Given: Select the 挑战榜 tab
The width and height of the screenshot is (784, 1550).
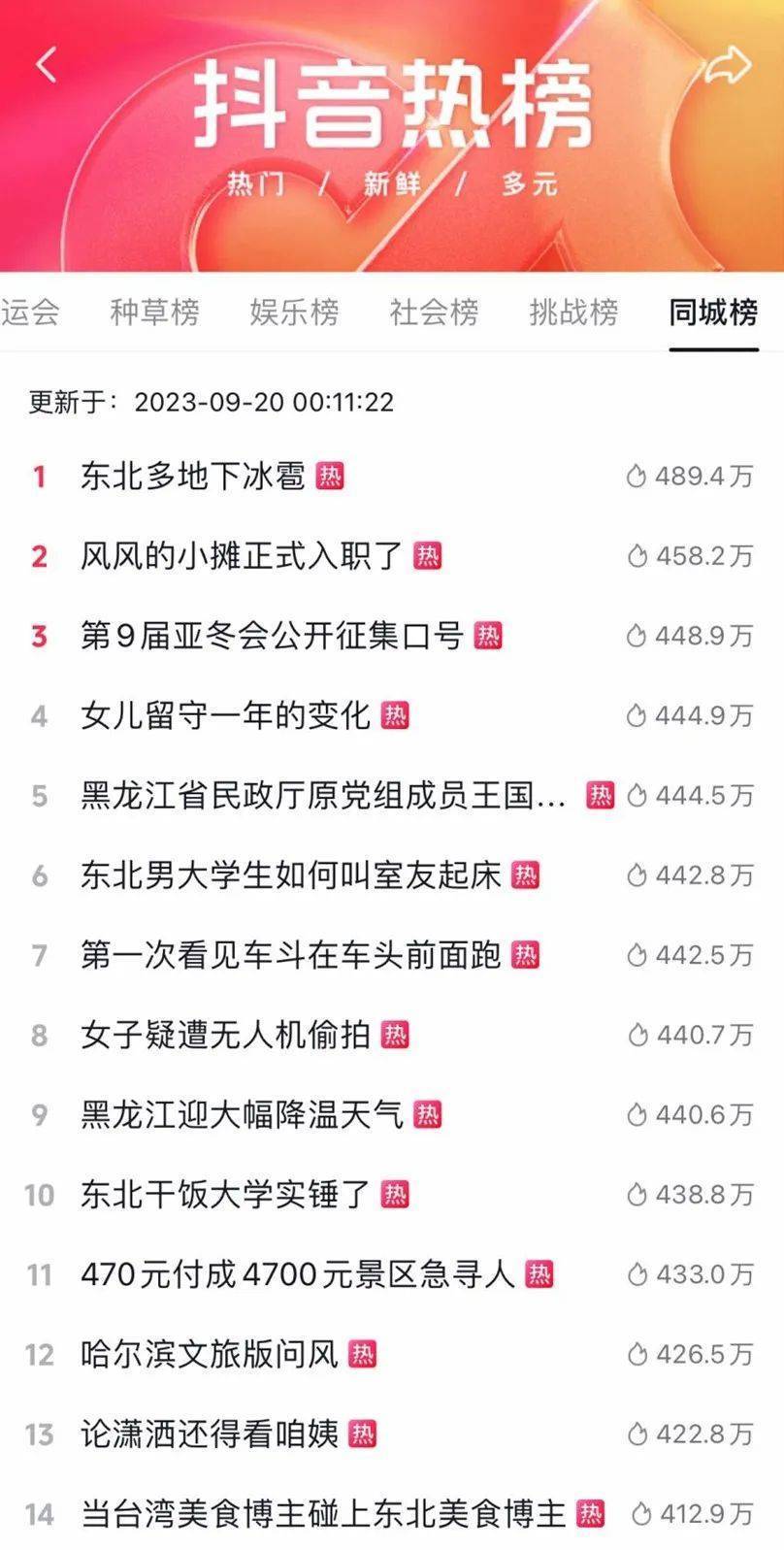Looking at the screenshot, I should tap(573, 313).
